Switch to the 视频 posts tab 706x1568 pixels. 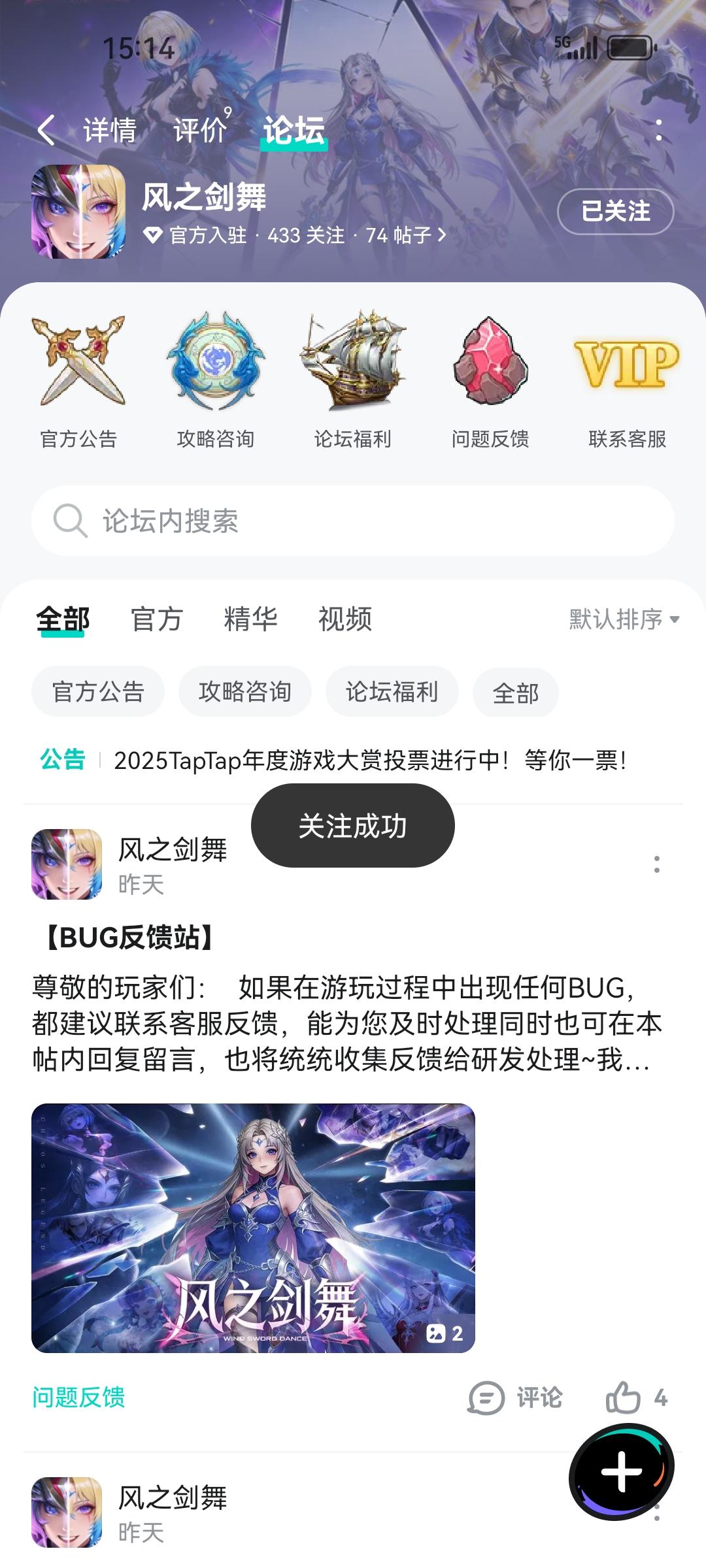click(345, 619)
